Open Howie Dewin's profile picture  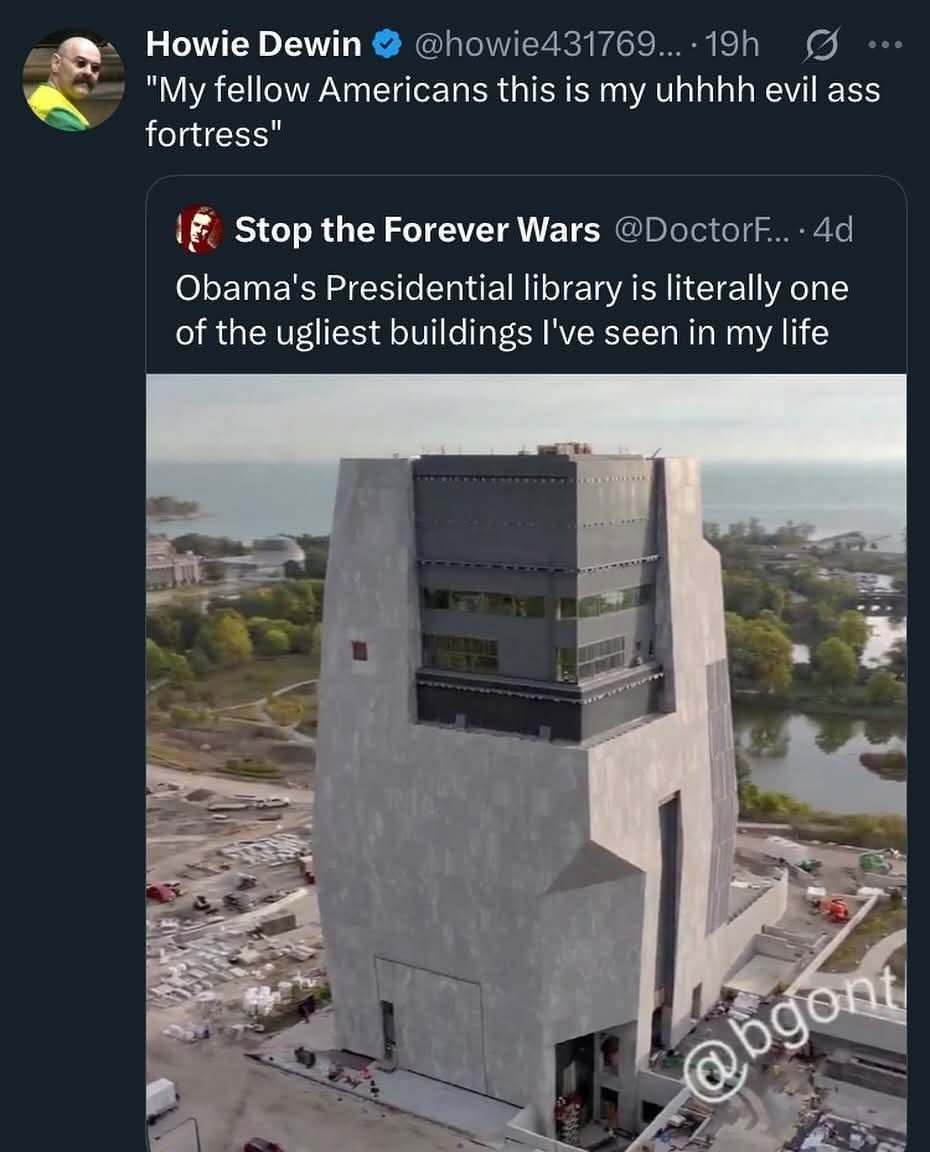(73, 81)
